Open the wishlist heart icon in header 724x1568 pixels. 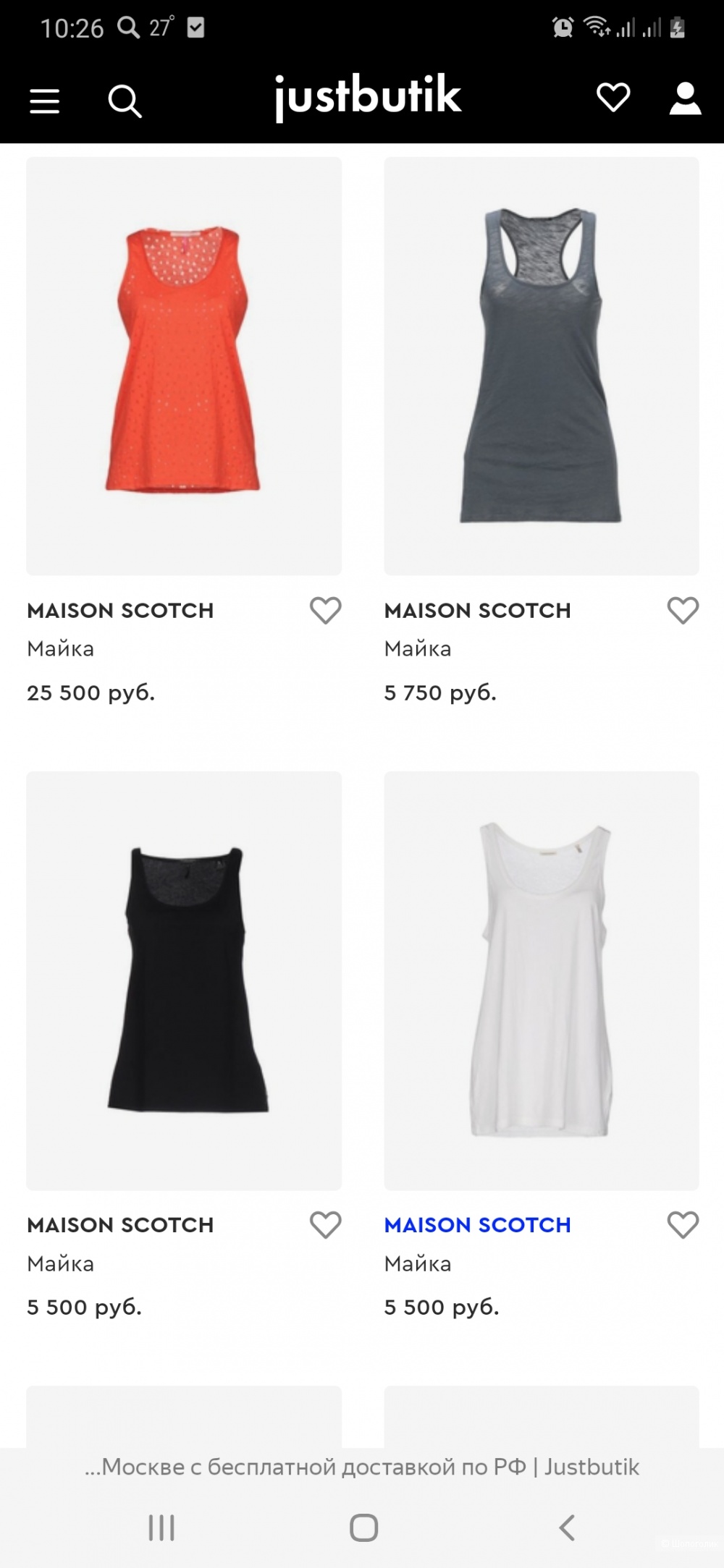(612, 96)
